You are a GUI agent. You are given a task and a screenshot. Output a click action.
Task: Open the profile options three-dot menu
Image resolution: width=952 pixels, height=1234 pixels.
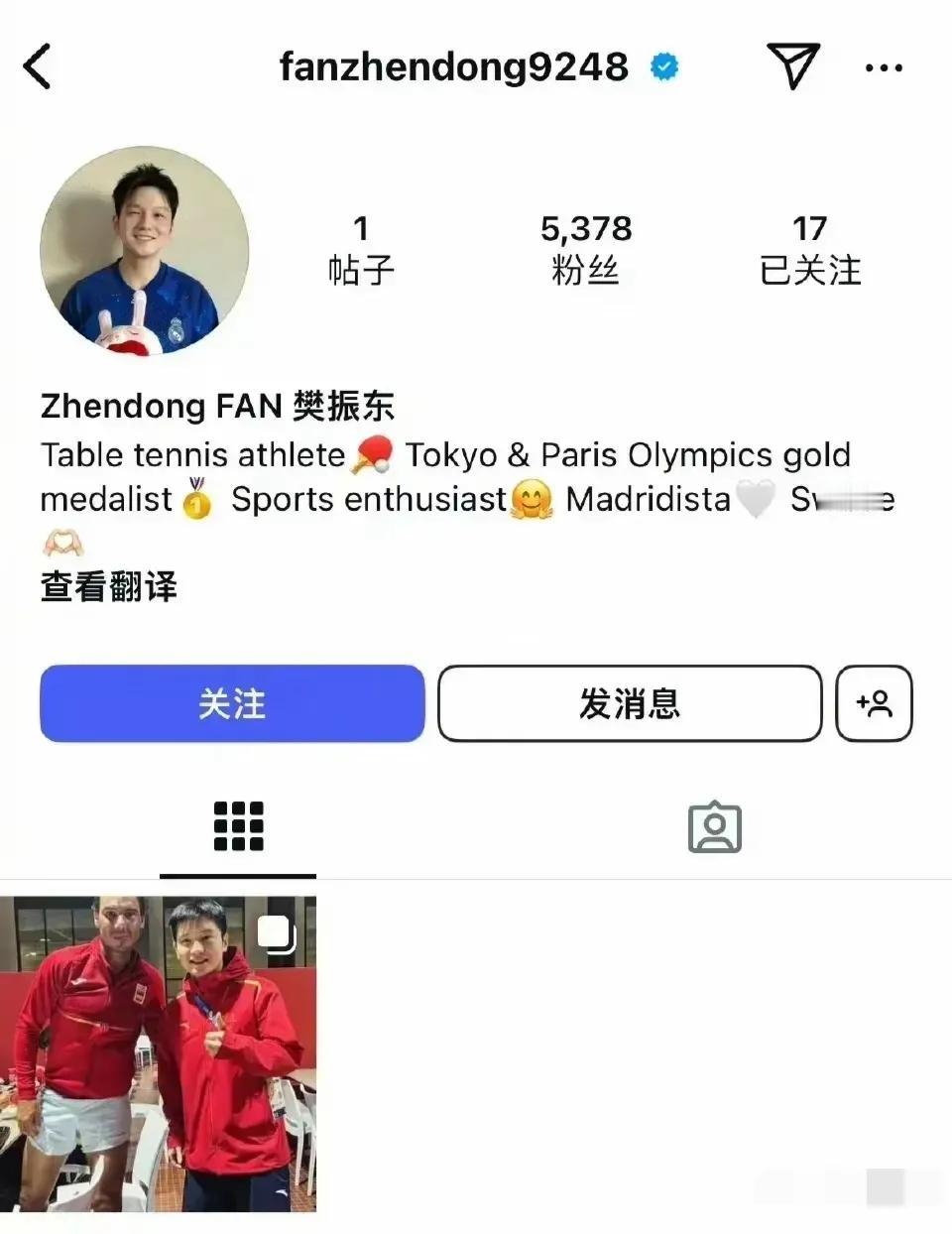[881, 67]
